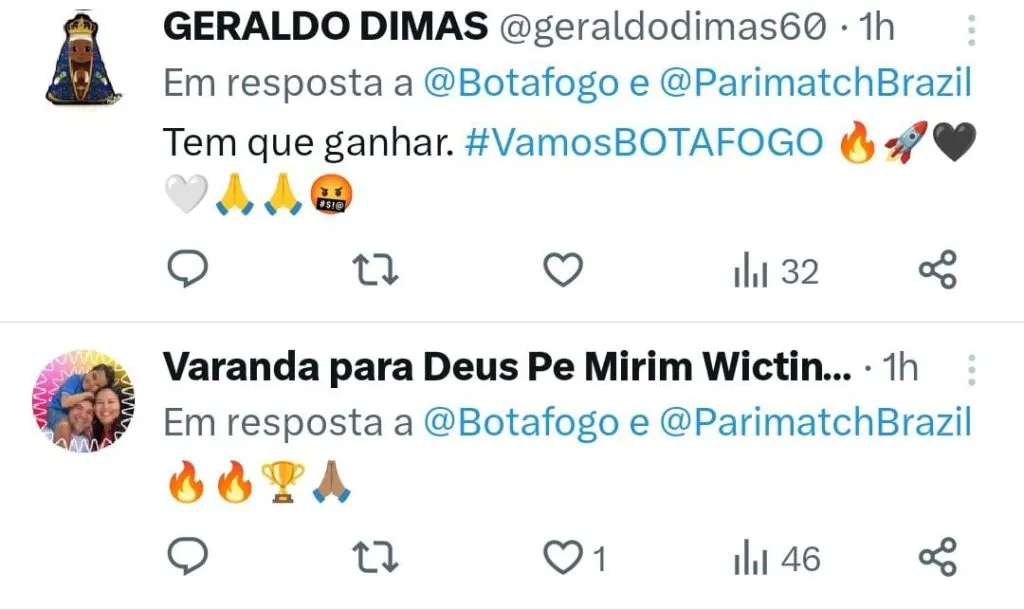Open GERALDO DIMAS's profile picture
Viewport: 1024px width, 610px height.
point(84,61)
